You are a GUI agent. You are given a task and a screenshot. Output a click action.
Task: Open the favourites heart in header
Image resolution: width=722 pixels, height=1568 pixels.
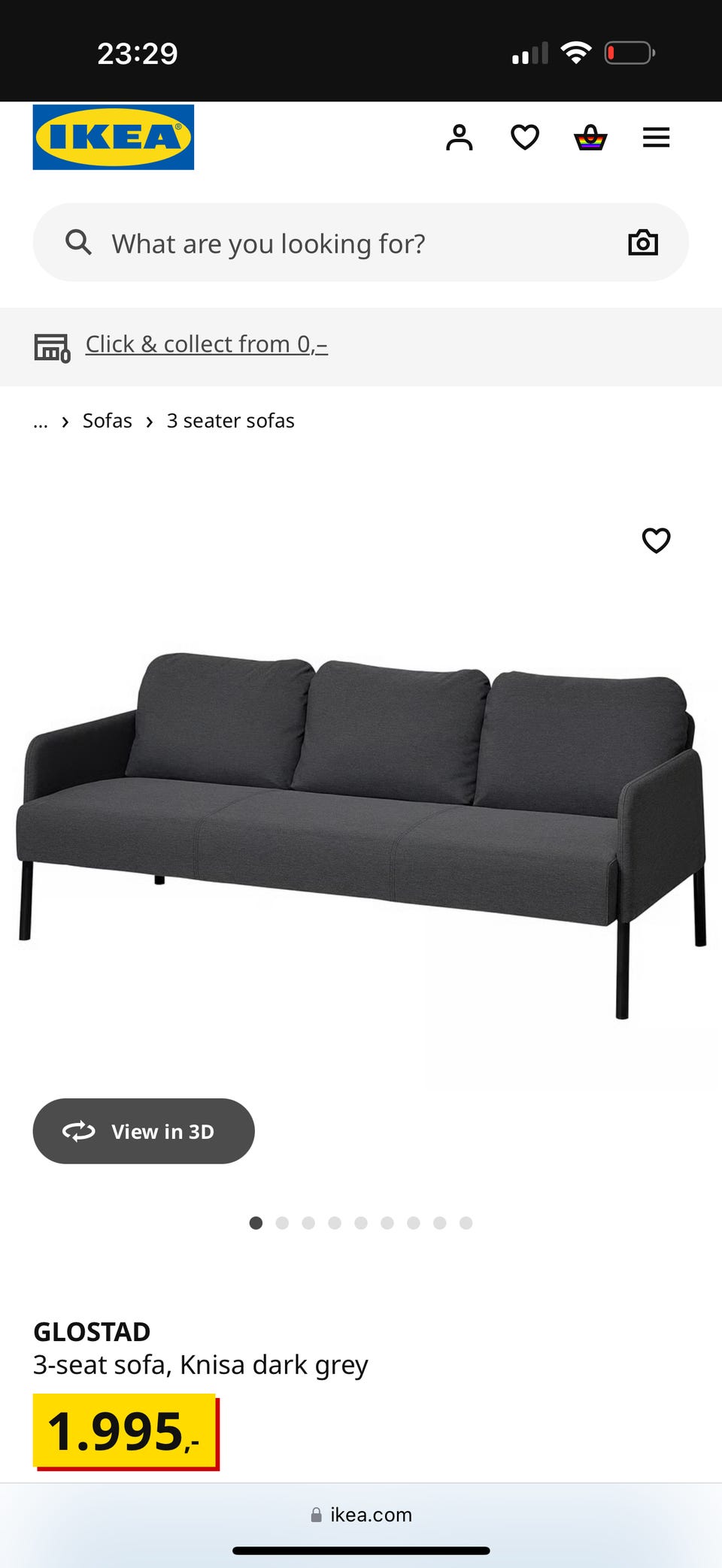coord(525,138)
